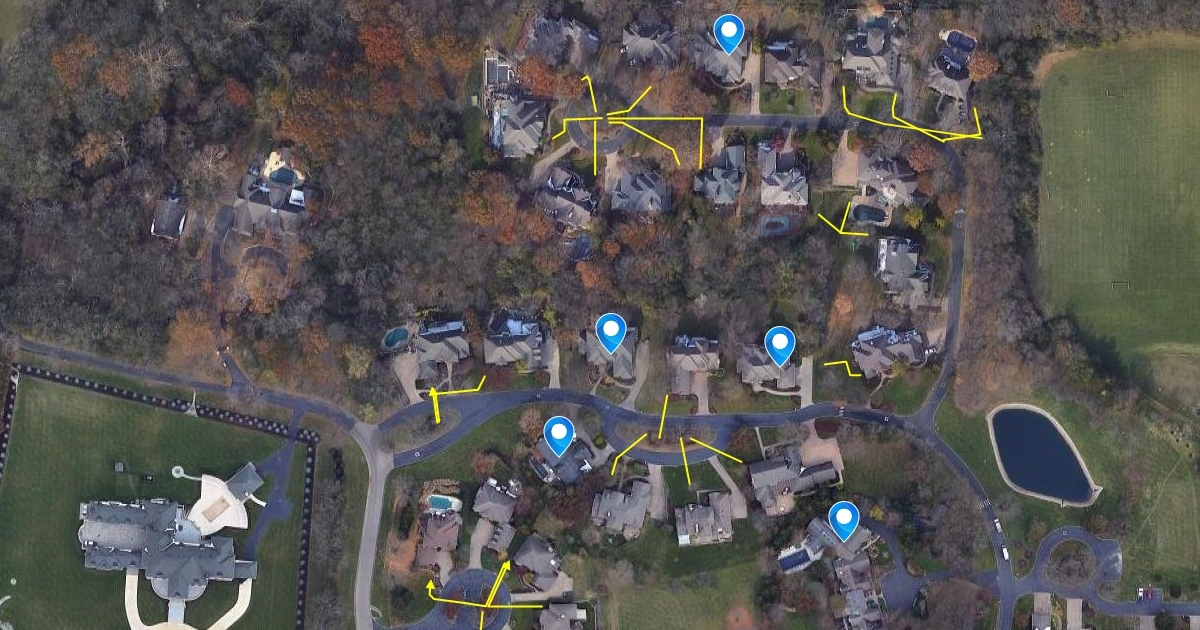Select the map pin on the northernmost street's house
Screen dimensions: 1200x630
(730, 33)
